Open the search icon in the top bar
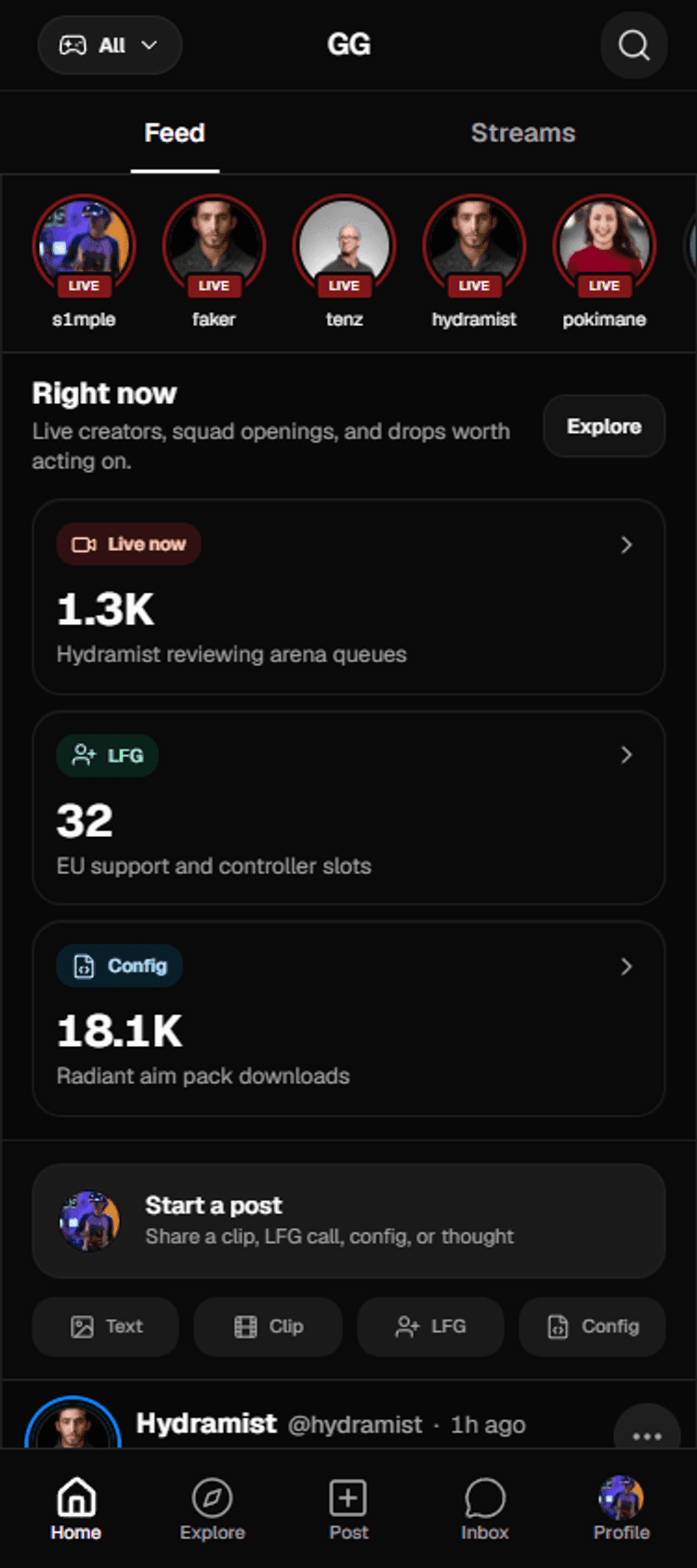This screenshot has height=1568, width=697. click(x=634, y=45)
